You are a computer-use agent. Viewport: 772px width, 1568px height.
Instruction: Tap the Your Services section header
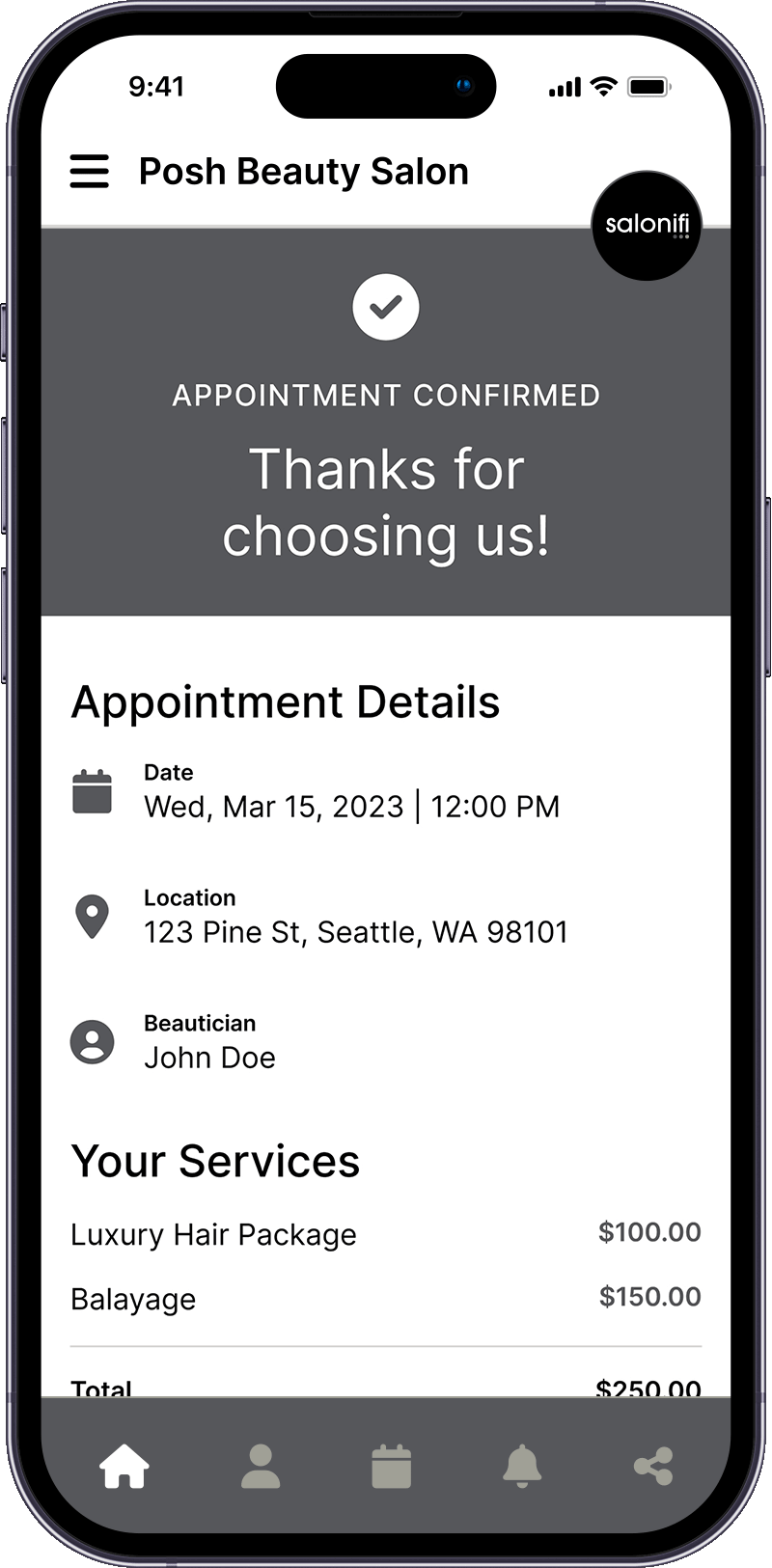tap(214, 1161)
